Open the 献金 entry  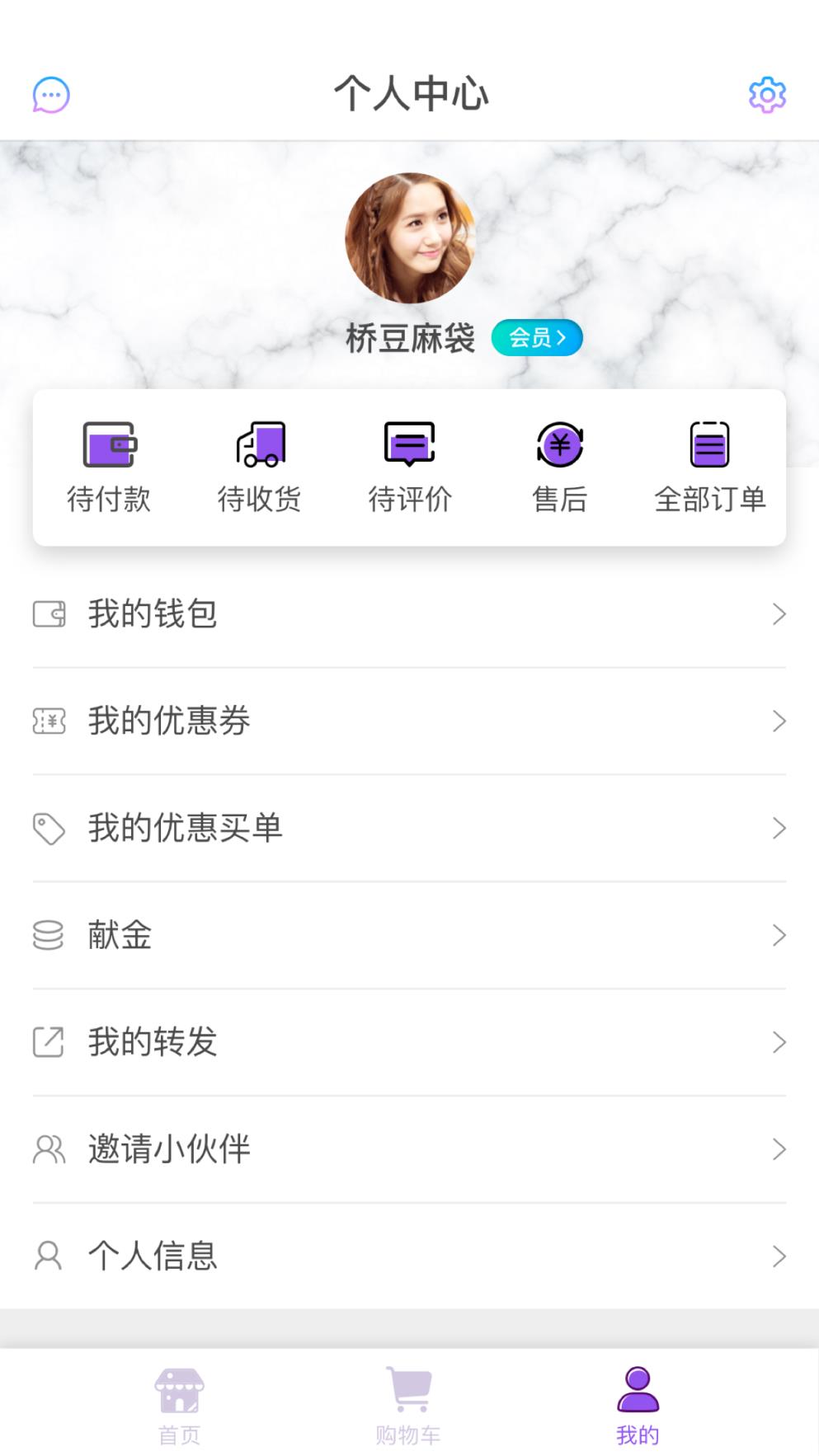point(119,935)
